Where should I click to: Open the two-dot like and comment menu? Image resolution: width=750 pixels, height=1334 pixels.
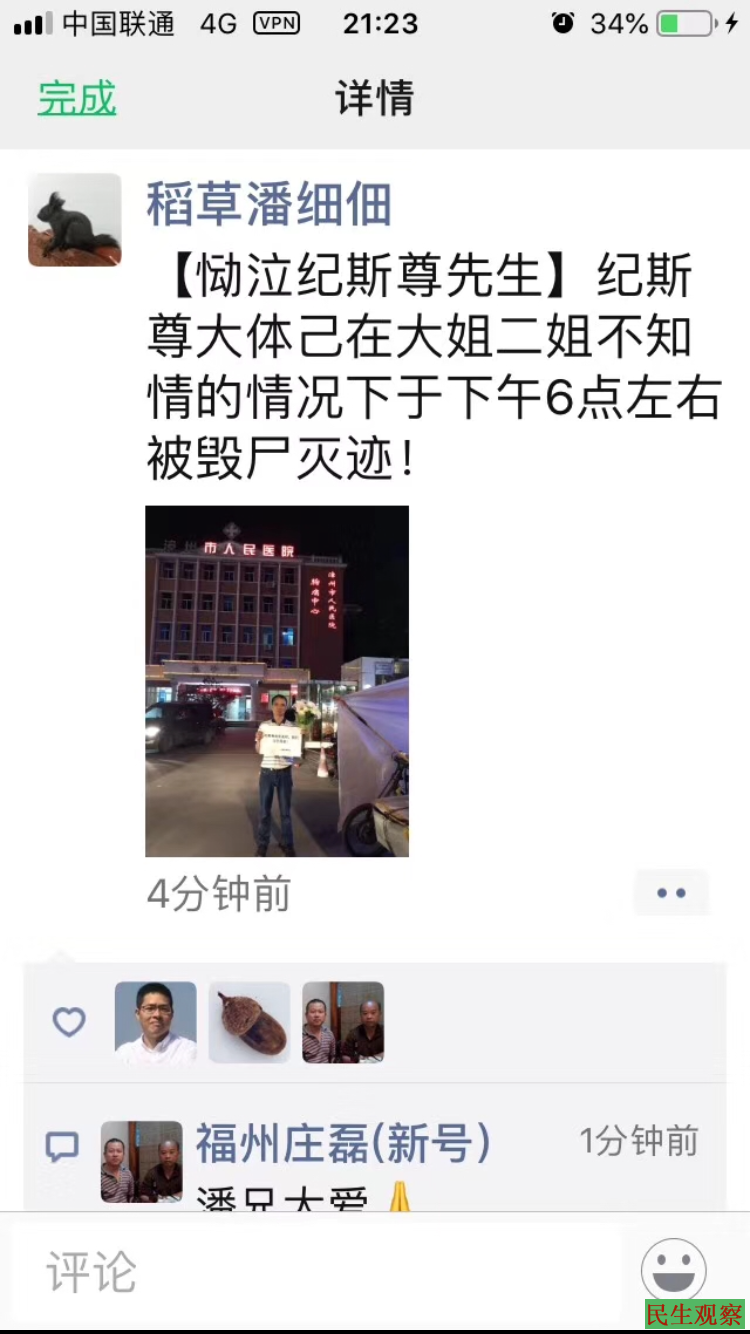671,893
